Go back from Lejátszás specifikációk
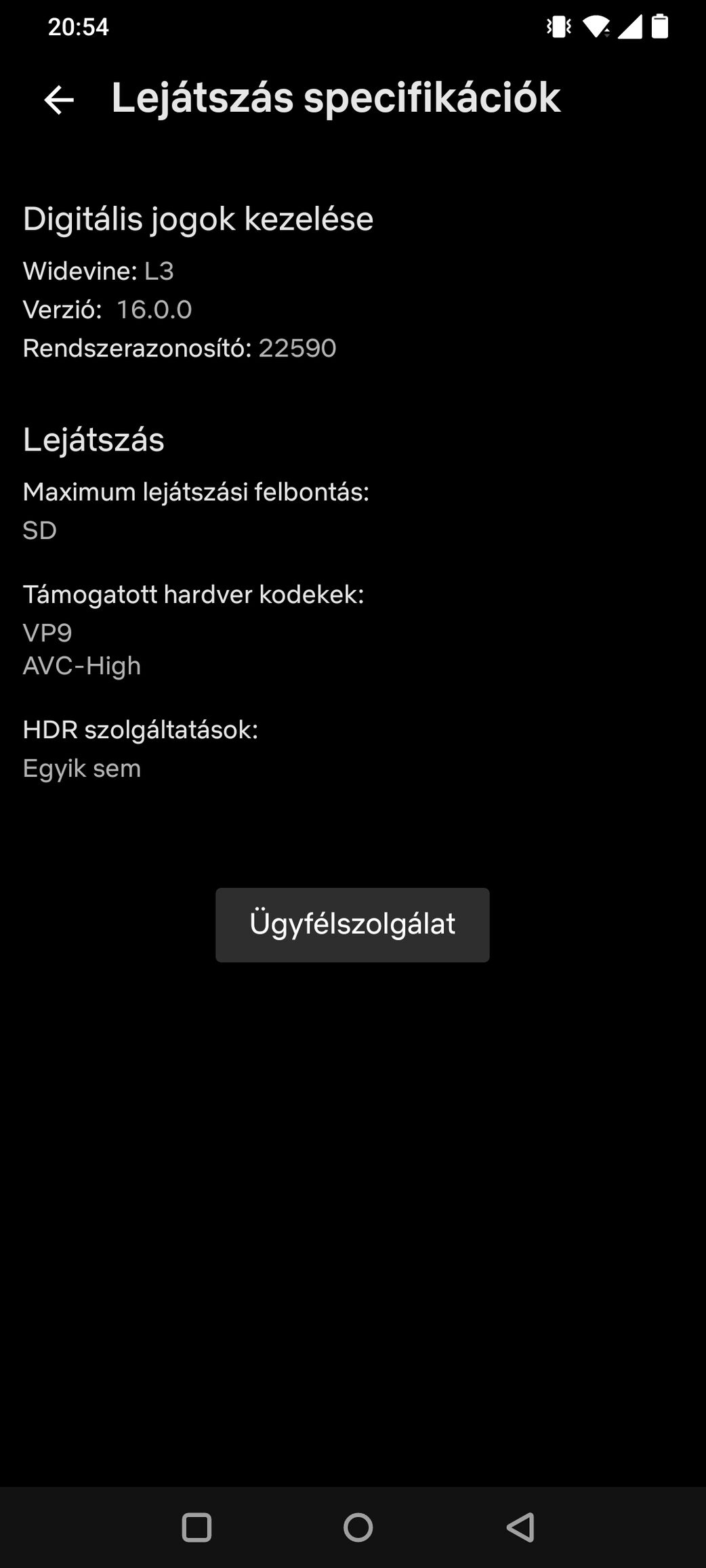 tap(59, 100)
